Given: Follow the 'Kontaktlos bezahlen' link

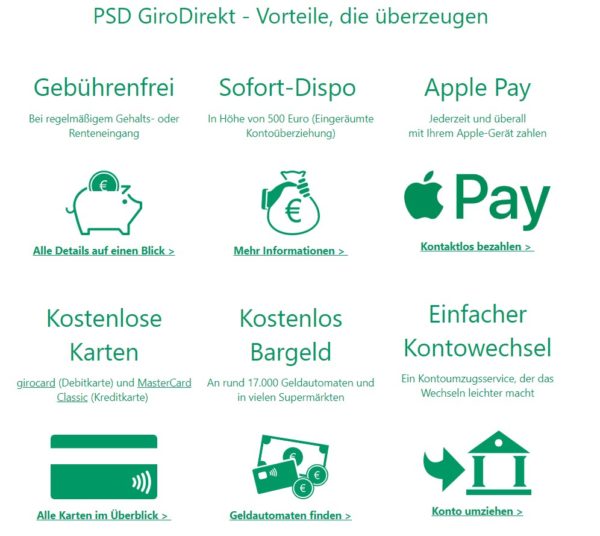Looking at the screenshot, I should click(x=477, y=246).
